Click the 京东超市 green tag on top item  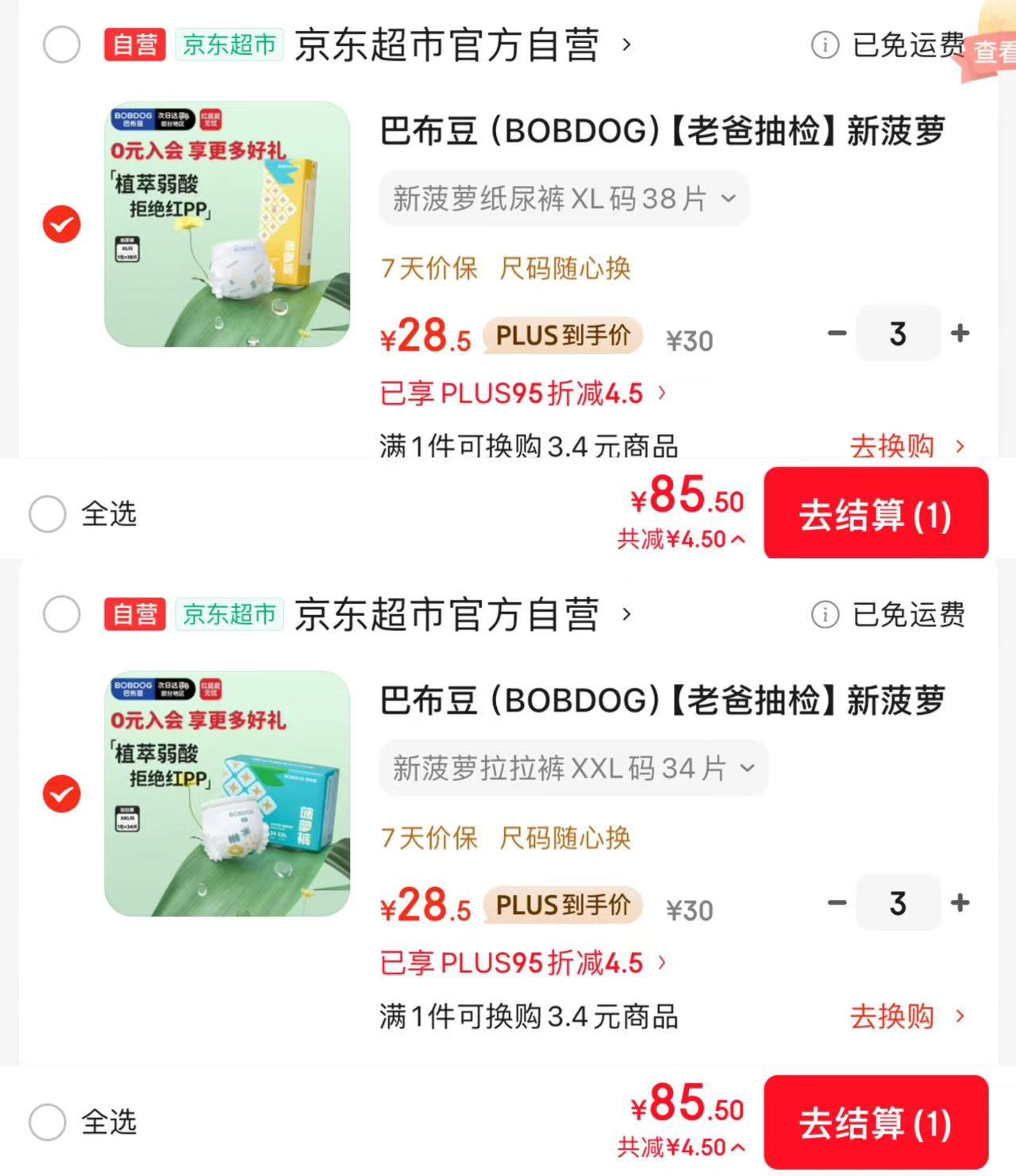229,44
